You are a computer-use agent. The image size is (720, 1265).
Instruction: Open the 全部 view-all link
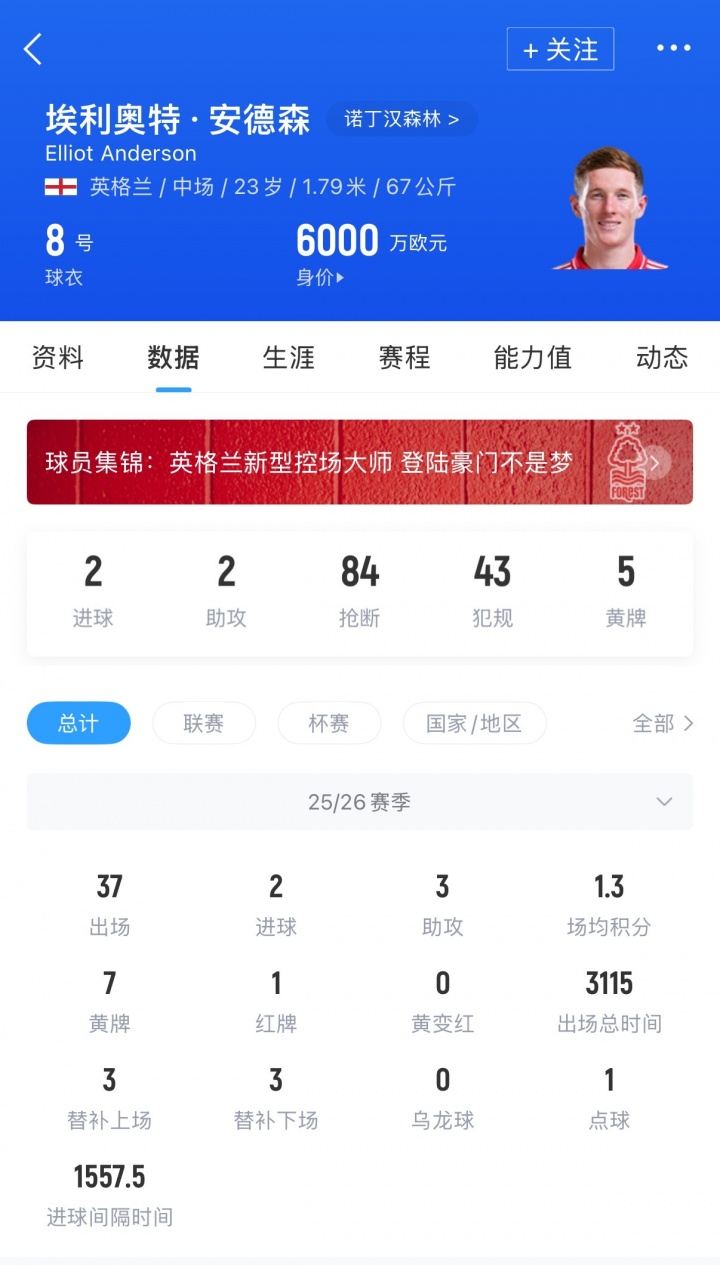pos(662,723)
